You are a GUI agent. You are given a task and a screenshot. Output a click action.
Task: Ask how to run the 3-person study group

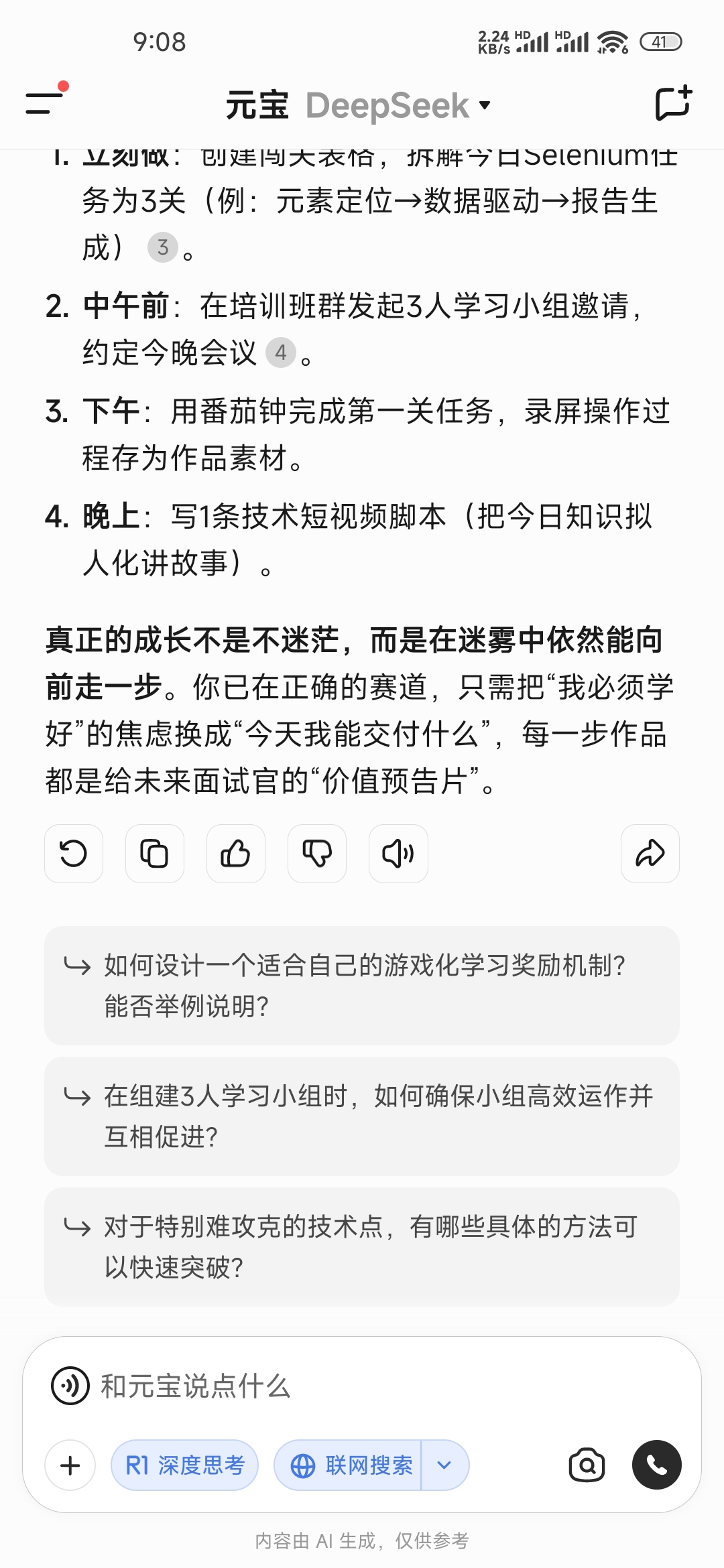362,1116
